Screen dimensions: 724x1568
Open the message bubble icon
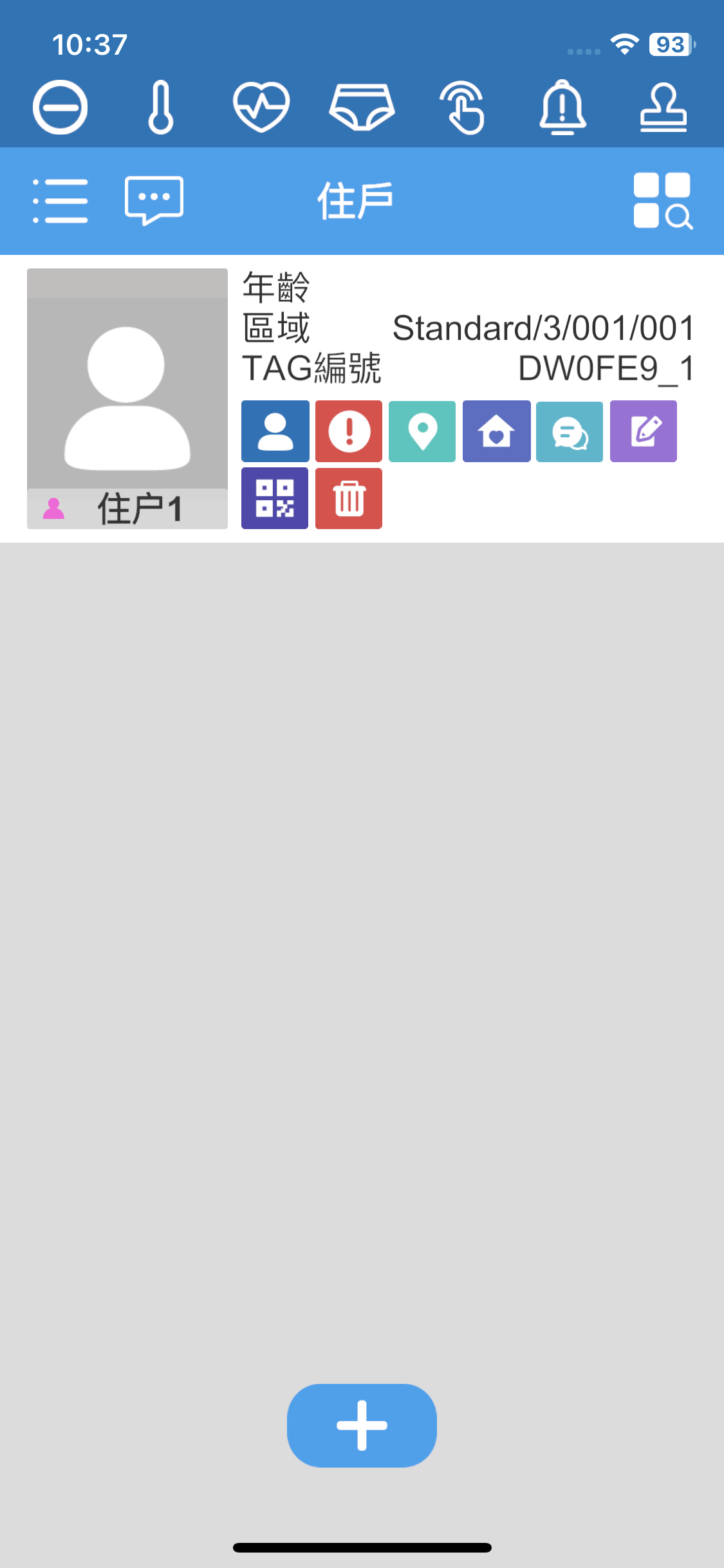click(x=154, y=201)
